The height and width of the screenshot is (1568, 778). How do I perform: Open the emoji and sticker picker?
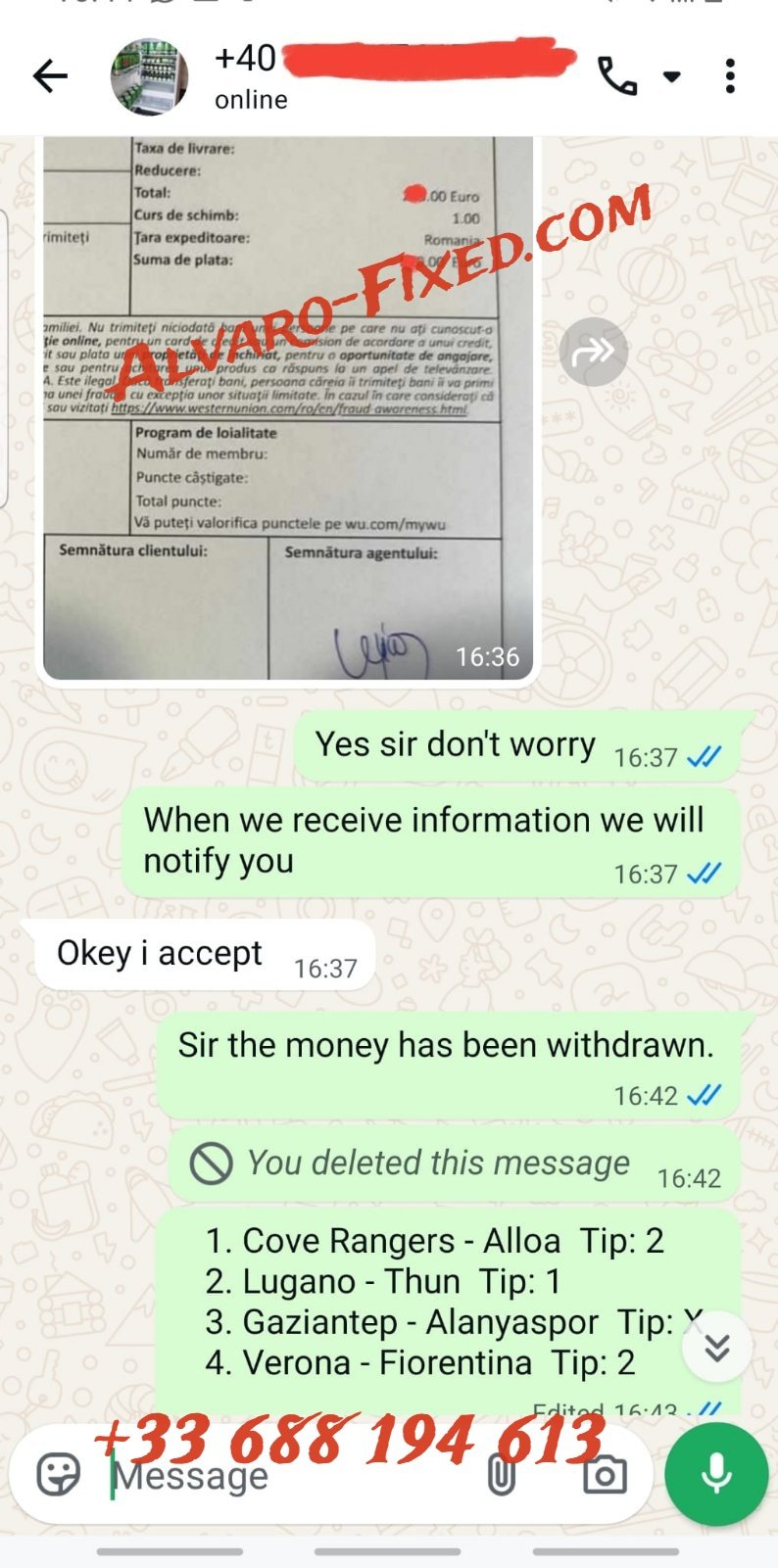coord(58,1474)
